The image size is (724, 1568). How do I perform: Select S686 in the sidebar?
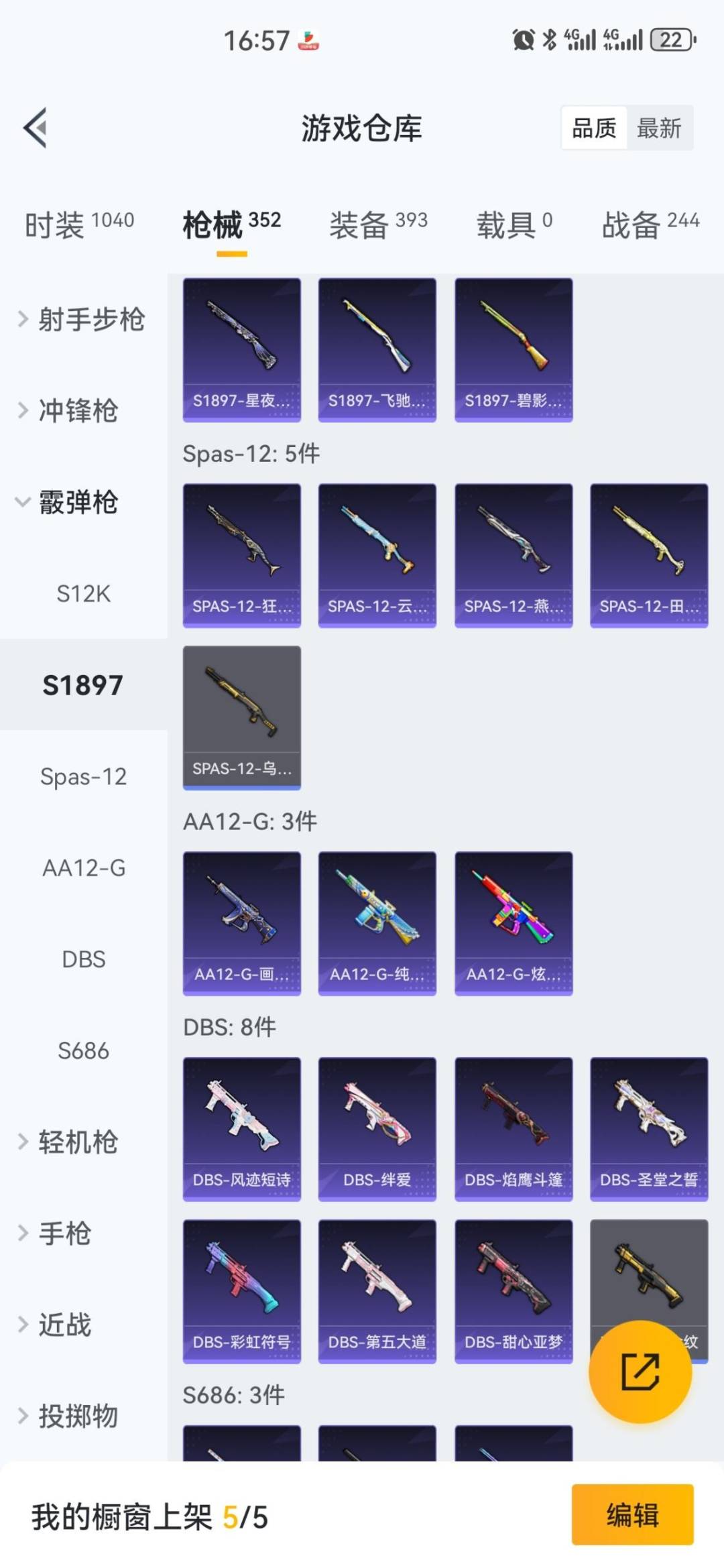(x=83, y=1050)
